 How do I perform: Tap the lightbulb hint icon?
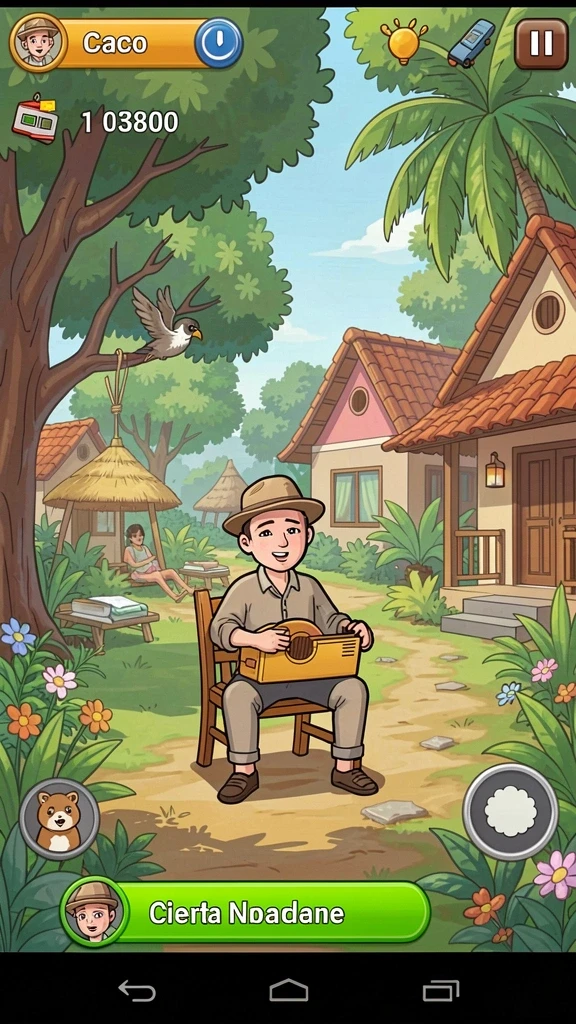click(404, 41)
